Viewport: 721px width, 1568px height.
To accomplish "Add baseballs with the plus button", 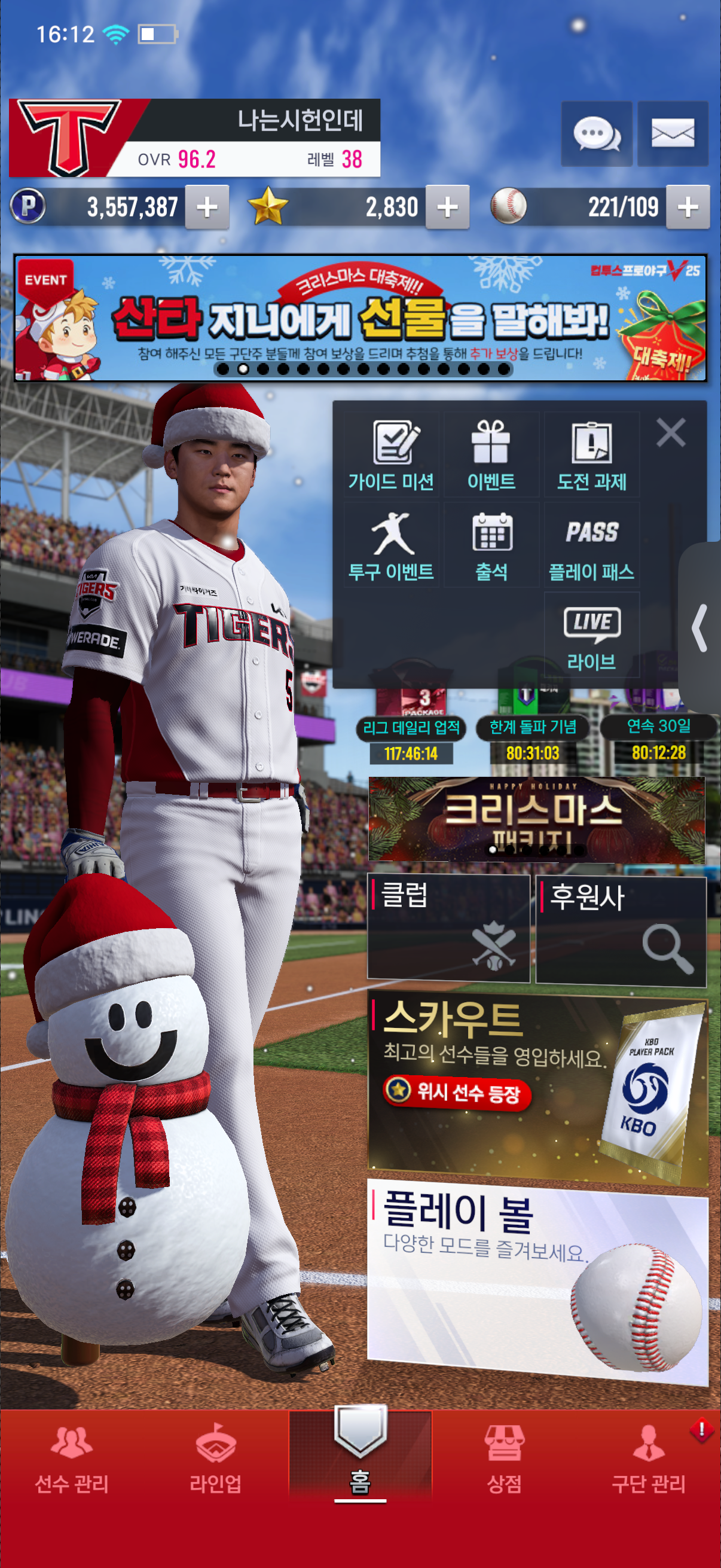I will coord(688,208).
